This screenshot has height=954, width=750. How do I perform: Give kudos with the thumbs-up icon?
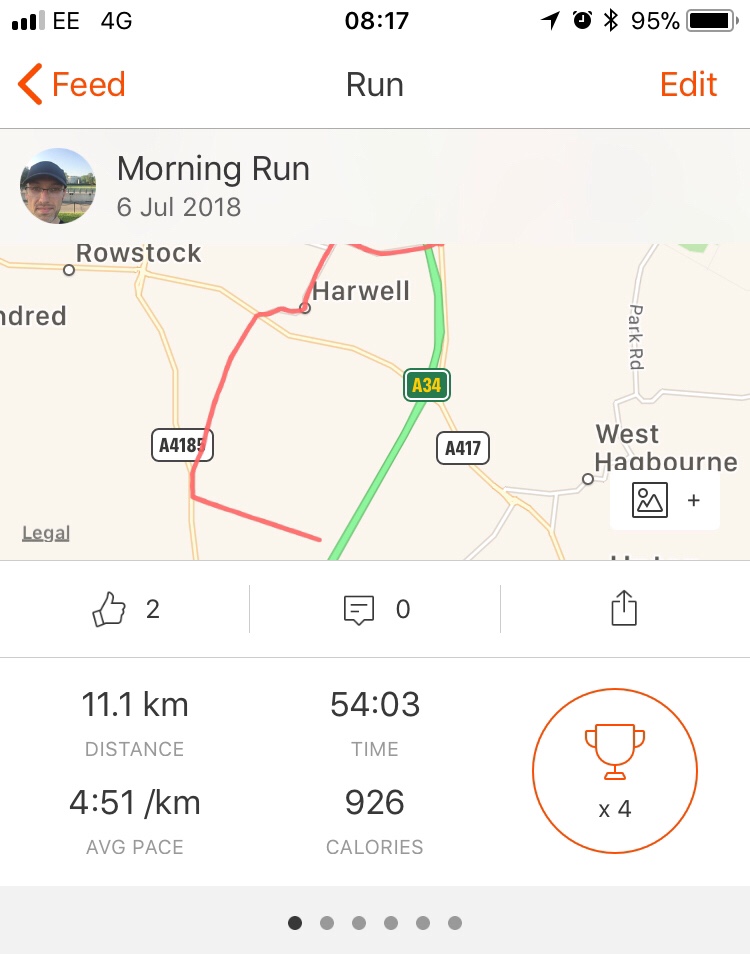coord(109,608)
